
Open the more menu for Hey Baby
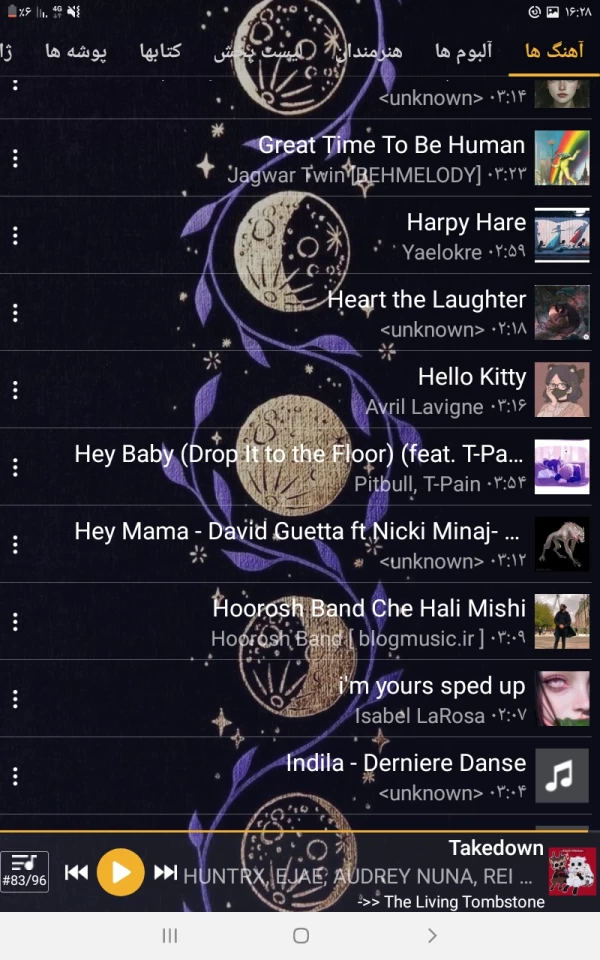(x=15, y=467)
